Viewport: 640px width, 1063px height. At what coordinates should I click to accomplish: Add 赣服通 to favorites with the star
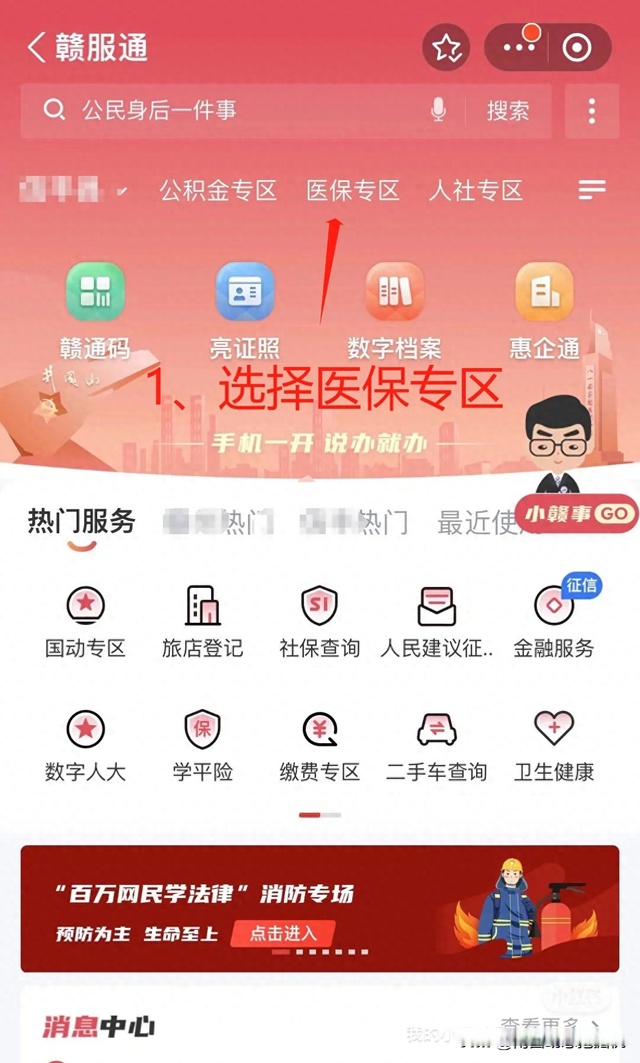(x=446, y=48)
